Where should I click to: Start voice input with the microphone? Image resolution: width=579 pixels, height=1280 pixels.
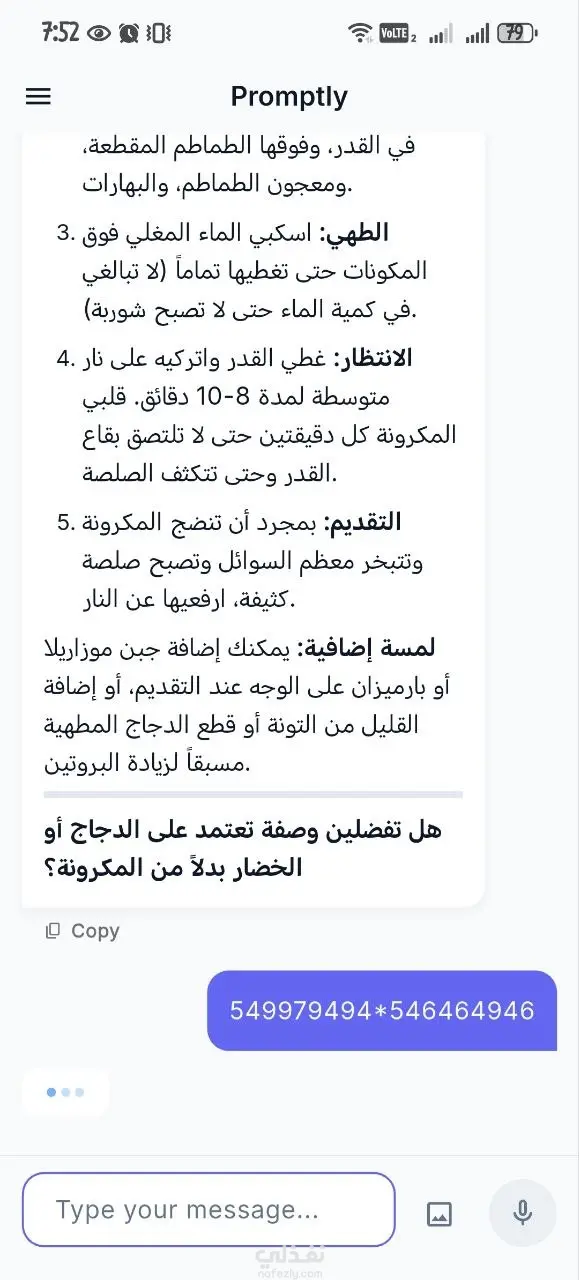(522, 1213)
